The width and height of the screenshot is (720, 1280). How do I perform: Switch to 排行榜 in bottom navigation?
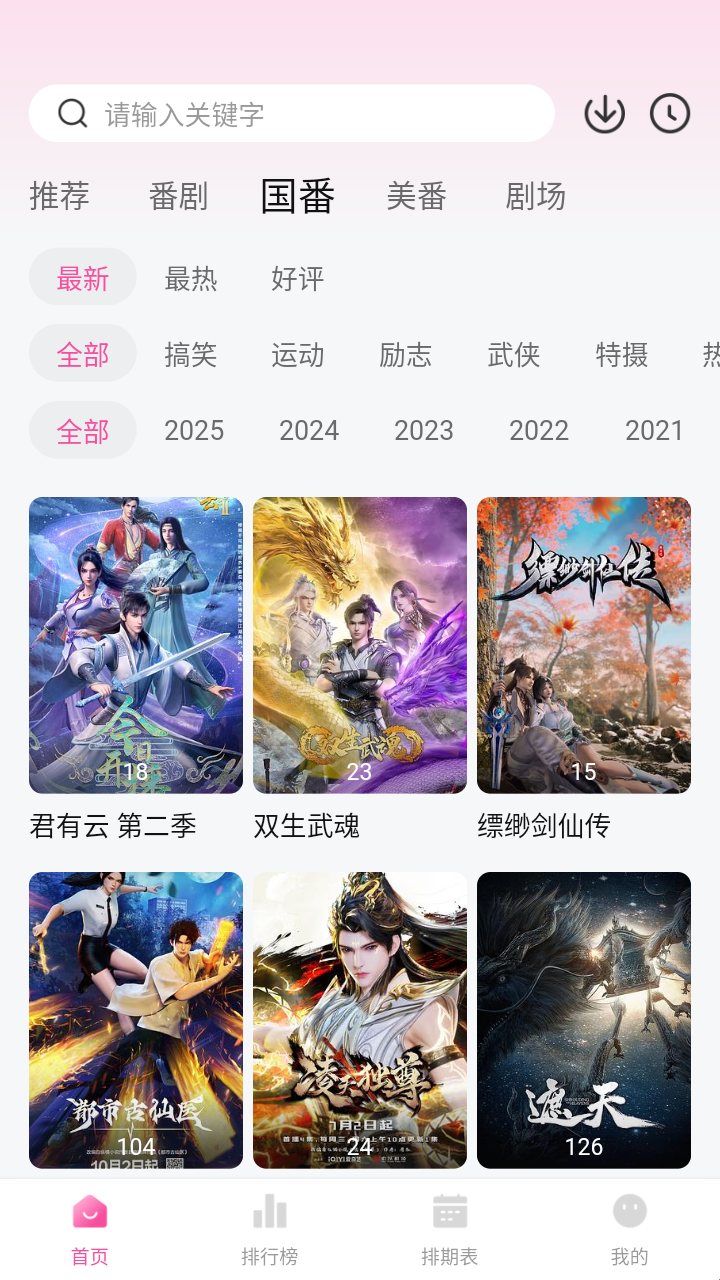(270, 1229)
